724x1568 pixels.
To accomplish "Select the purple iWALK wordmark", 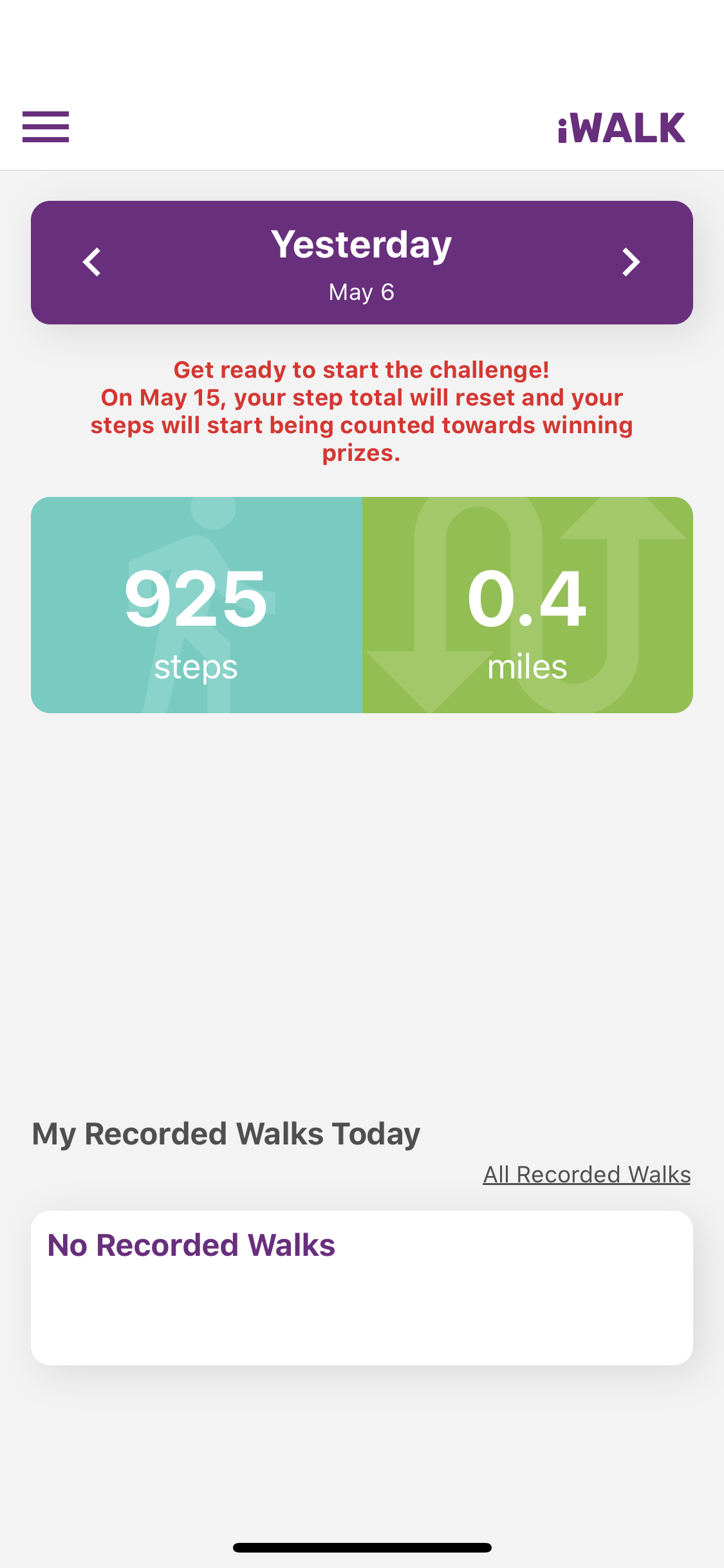I will (620, 126).
